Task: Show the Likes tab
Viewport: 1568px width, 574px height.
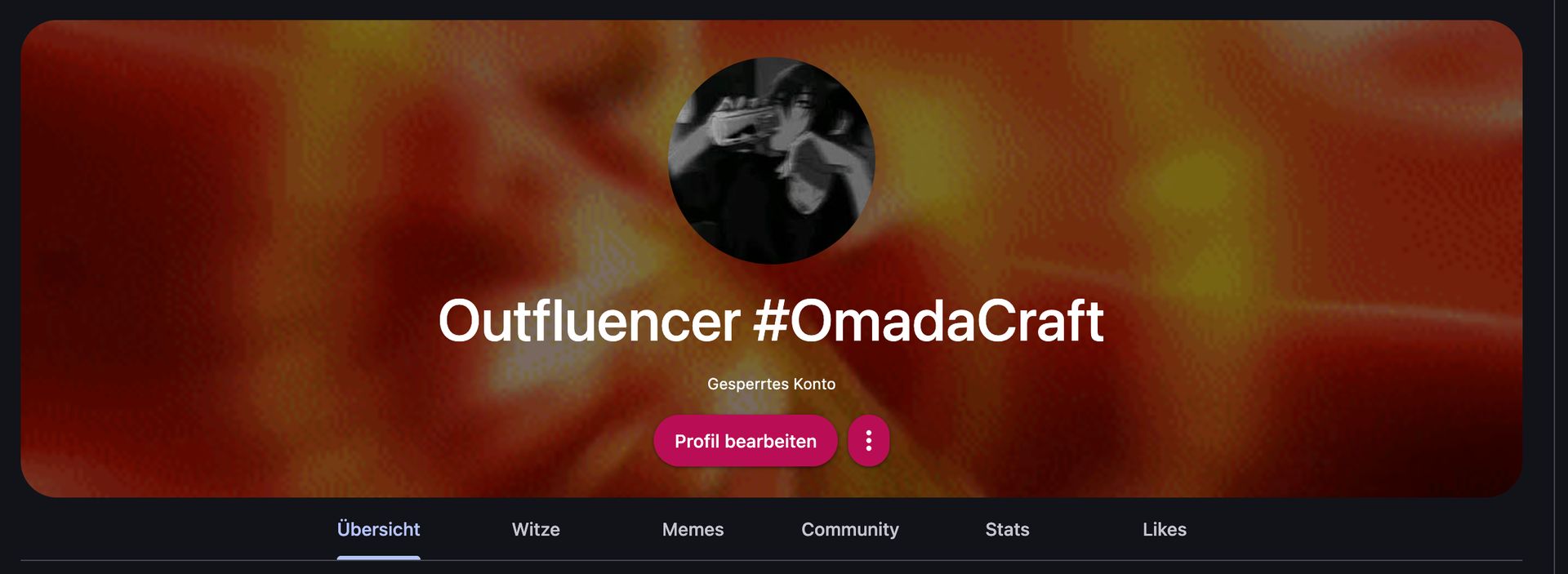Action: [1164, 530]
